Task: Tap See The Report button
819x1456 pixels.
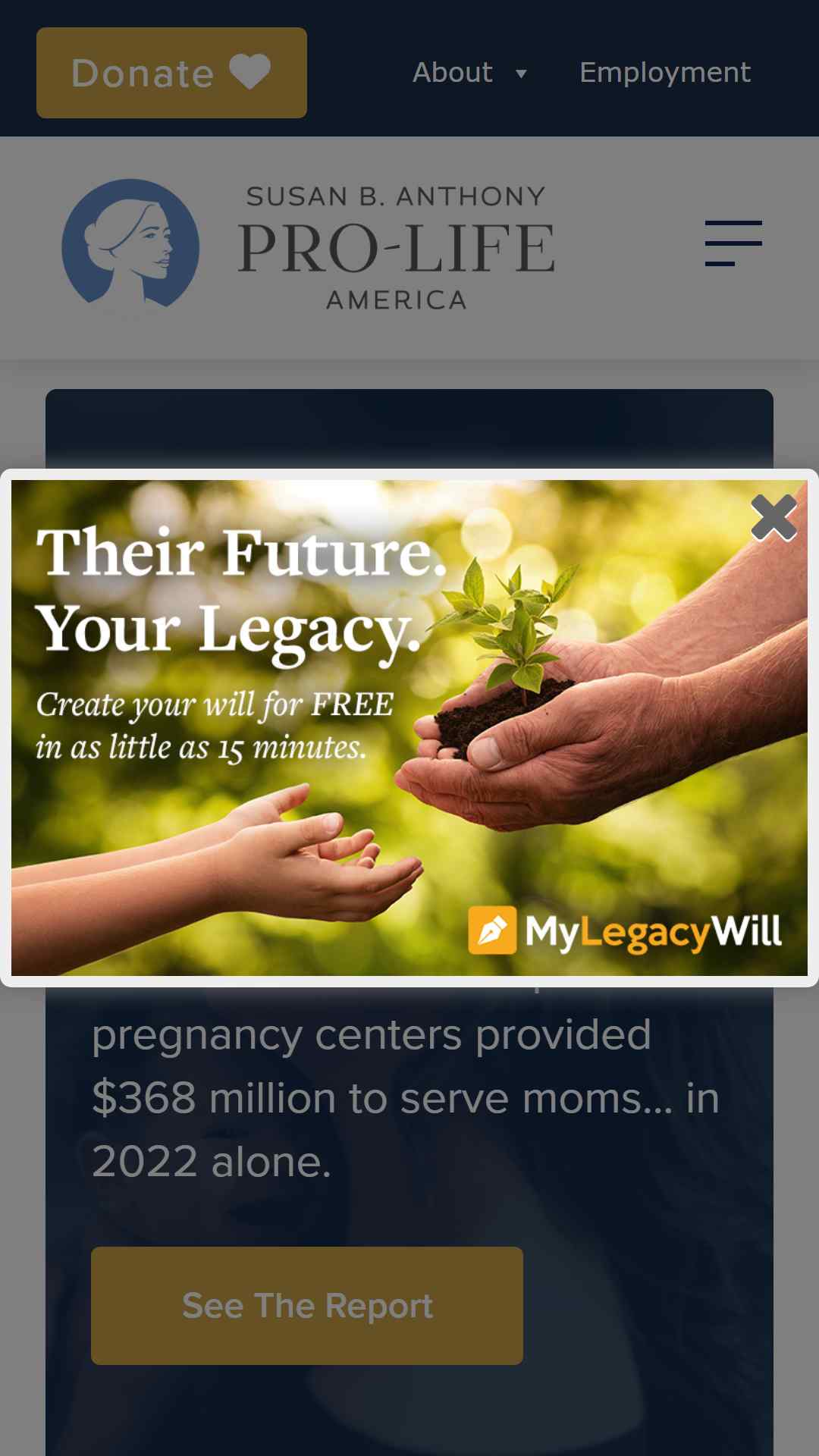Action: [x=307, y=1306]
